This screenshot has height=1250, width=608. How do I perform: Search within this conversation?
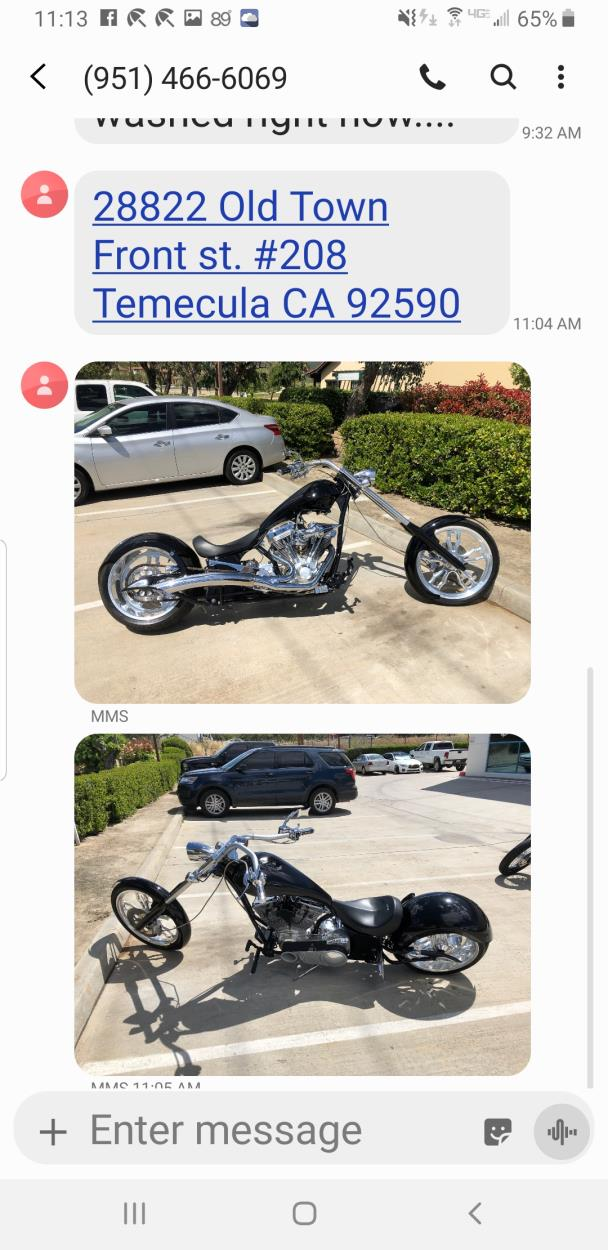pos(503,77)
